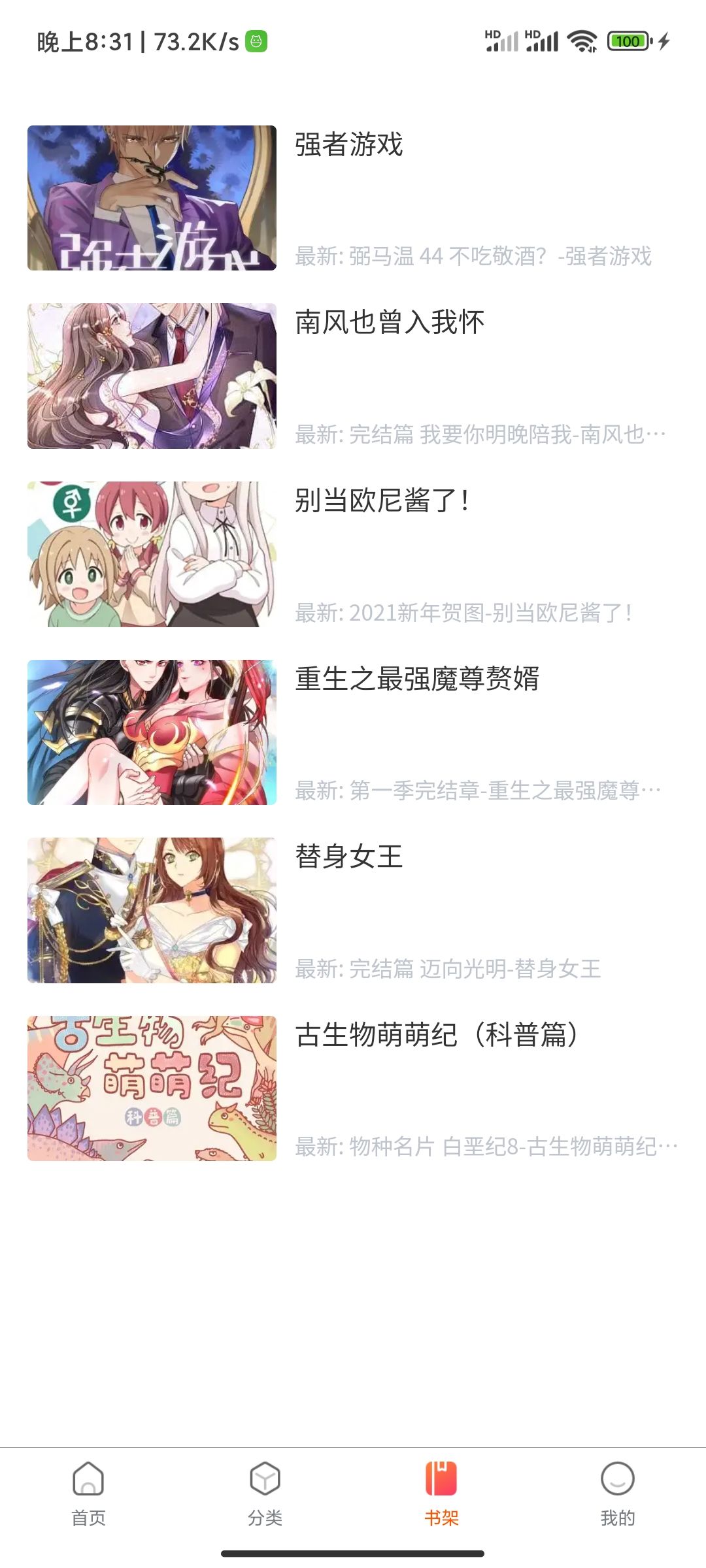Click the green frog notification icon in status bar
The image size is (706, 1568).
point(255,41)
